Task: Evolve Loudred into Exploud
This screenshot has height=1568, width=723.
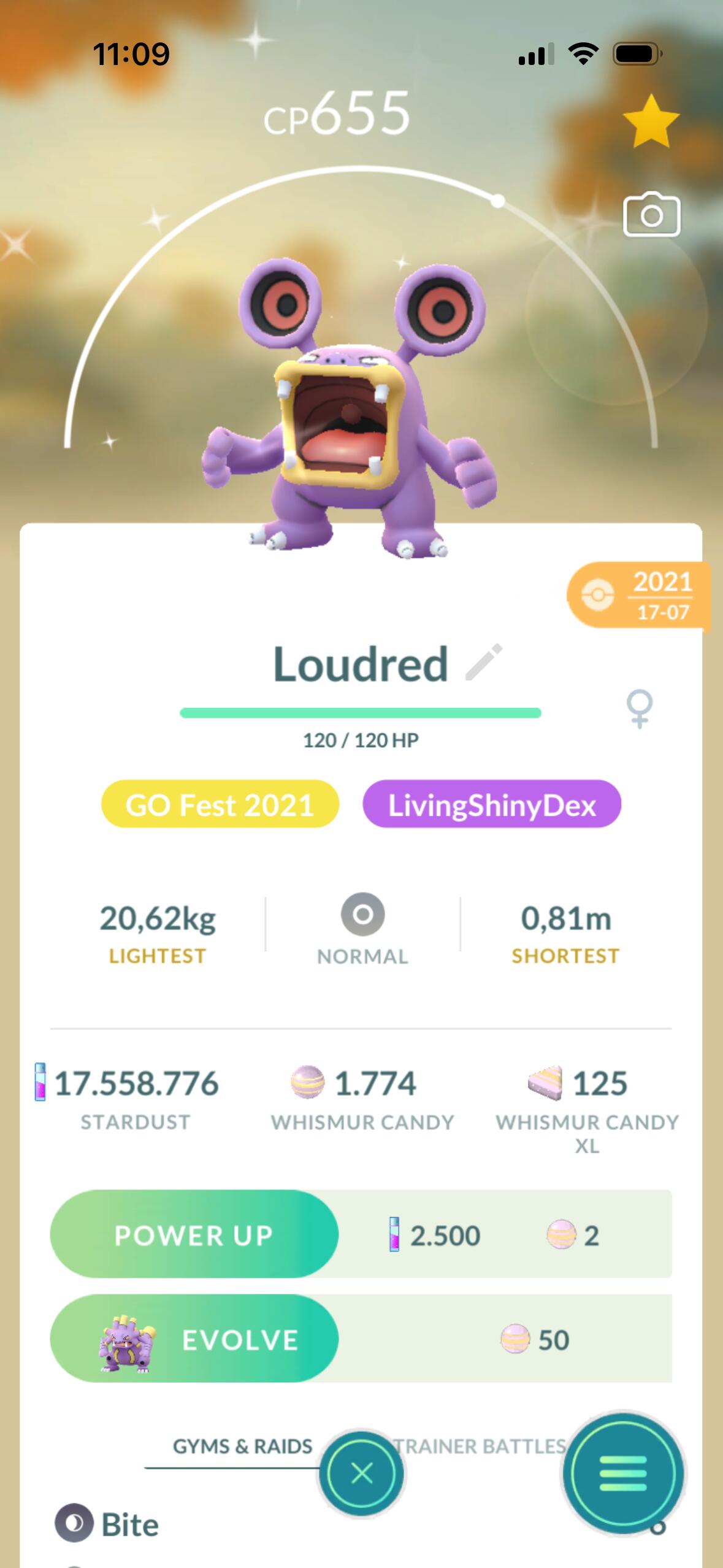Action: (194, 1340)
